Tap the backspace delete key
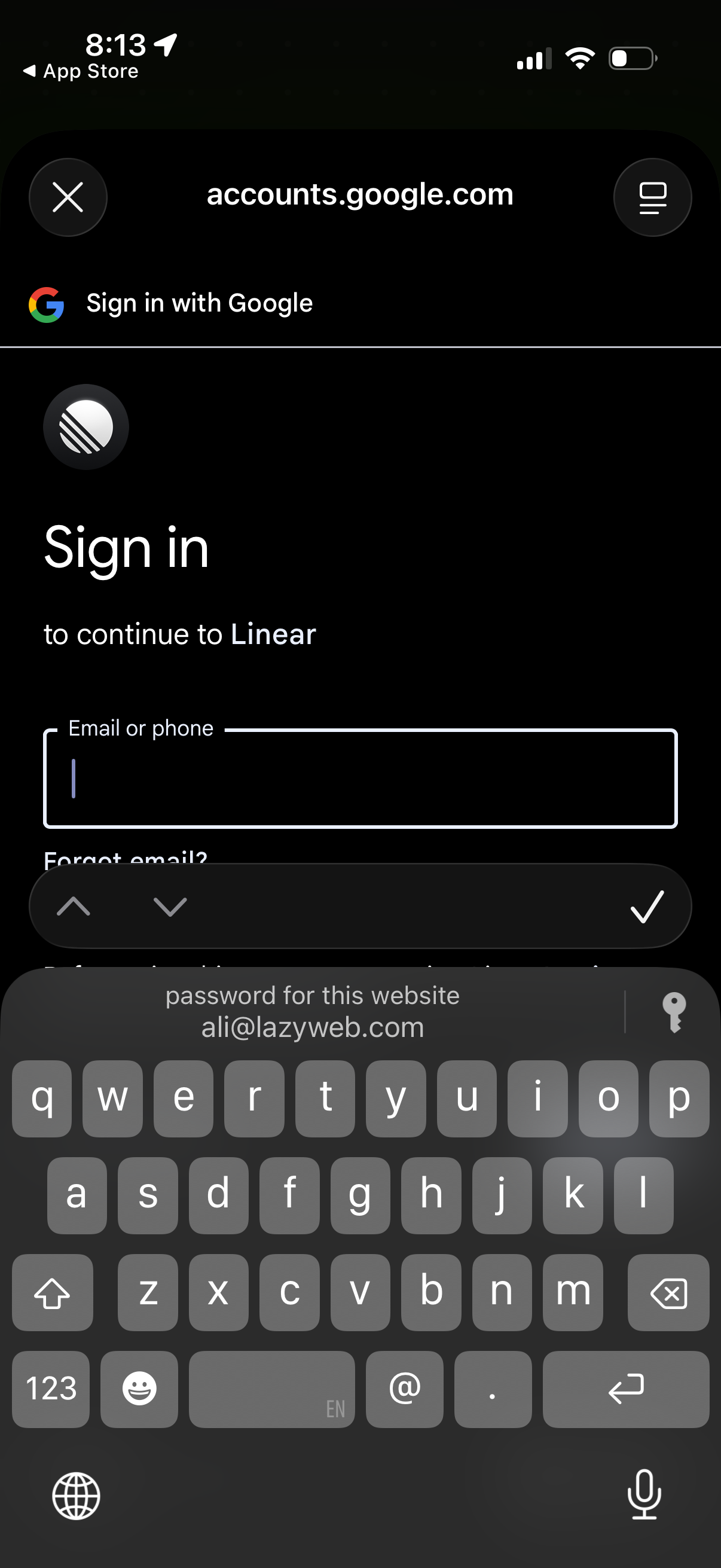Viewport: 721px width, 1568px height. 668,1293
